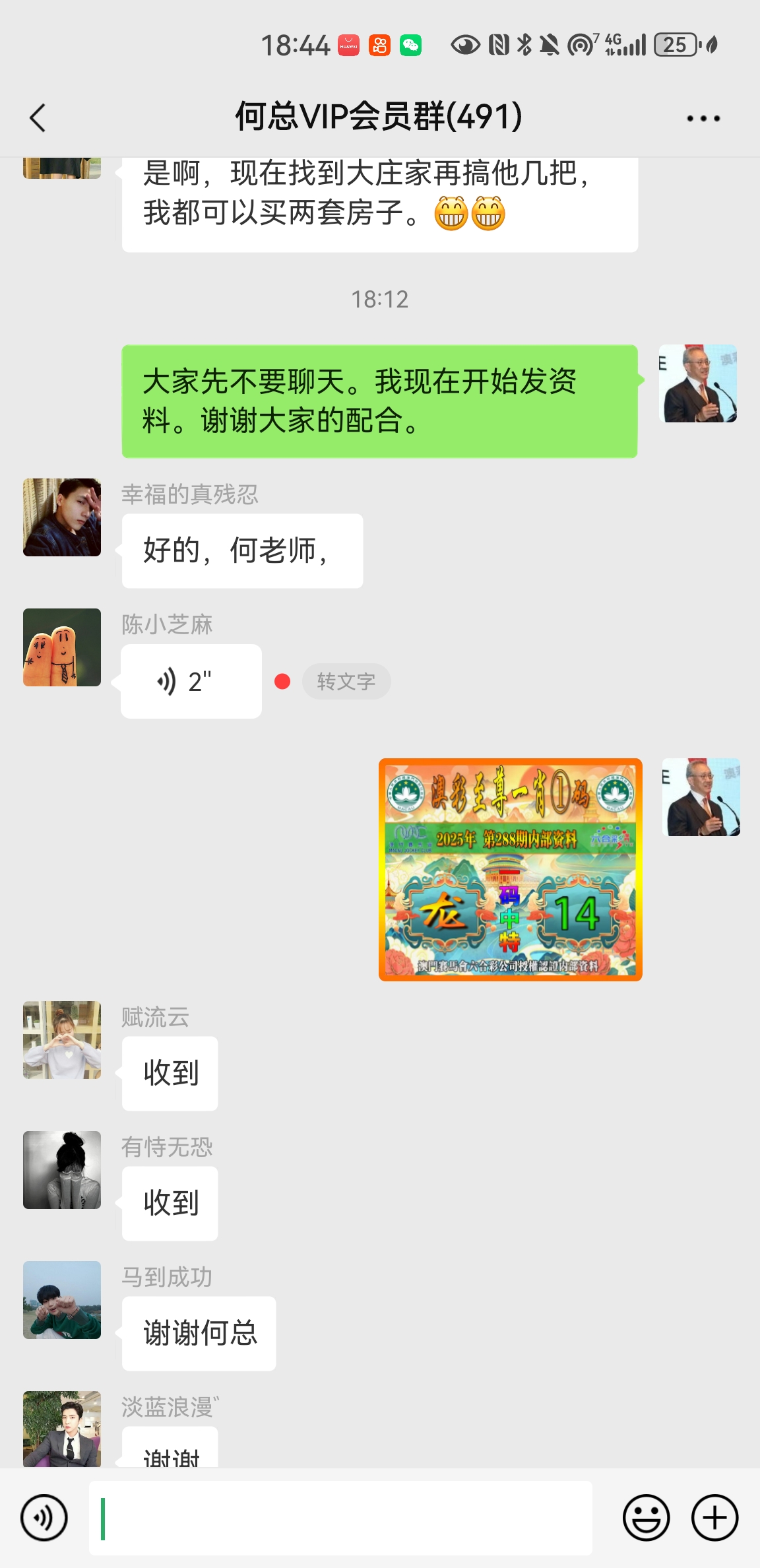Open the lottery image in the chat
The image size is (760, 1568).
(510, 869)
